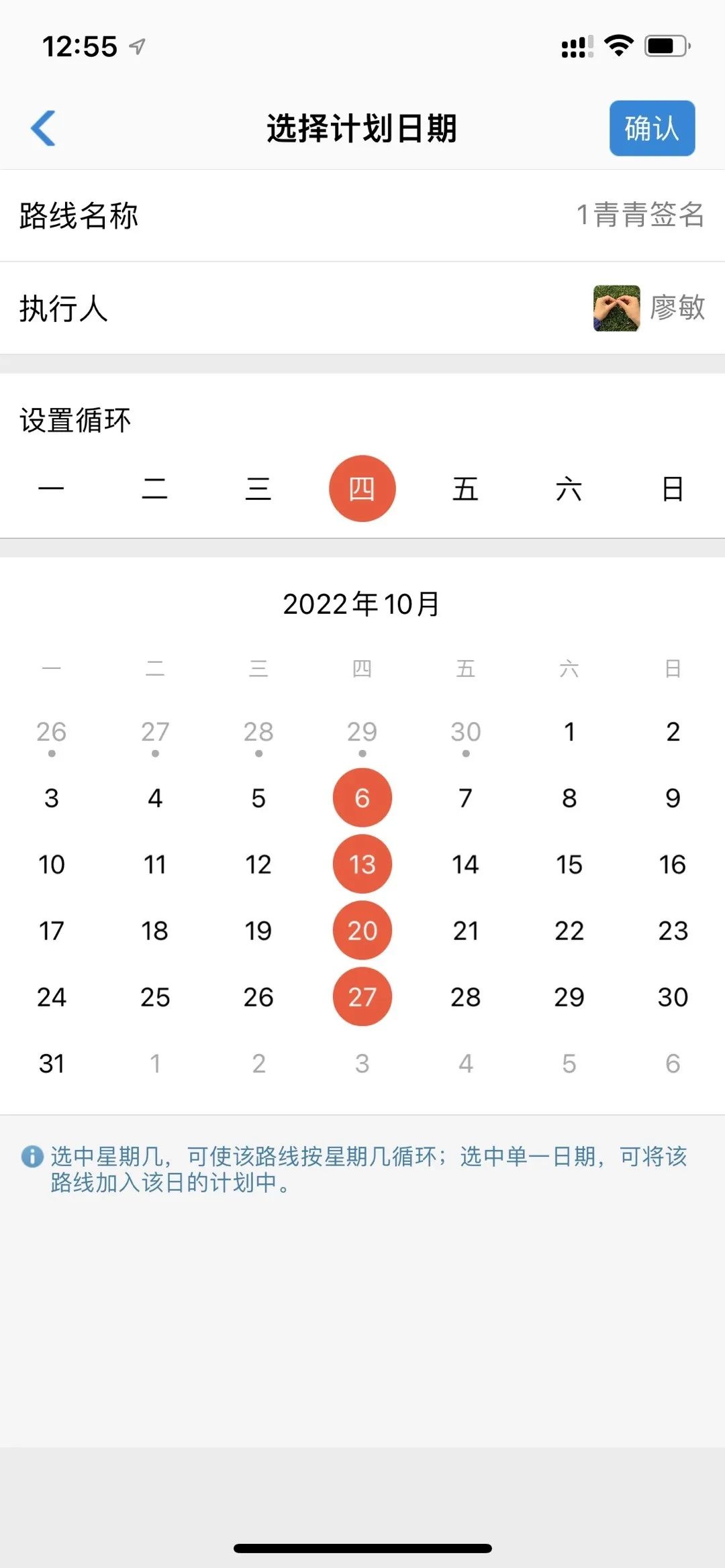Tap date 23 in the calendar
This screenshot has height=1568, width=725.
[673, 931]
